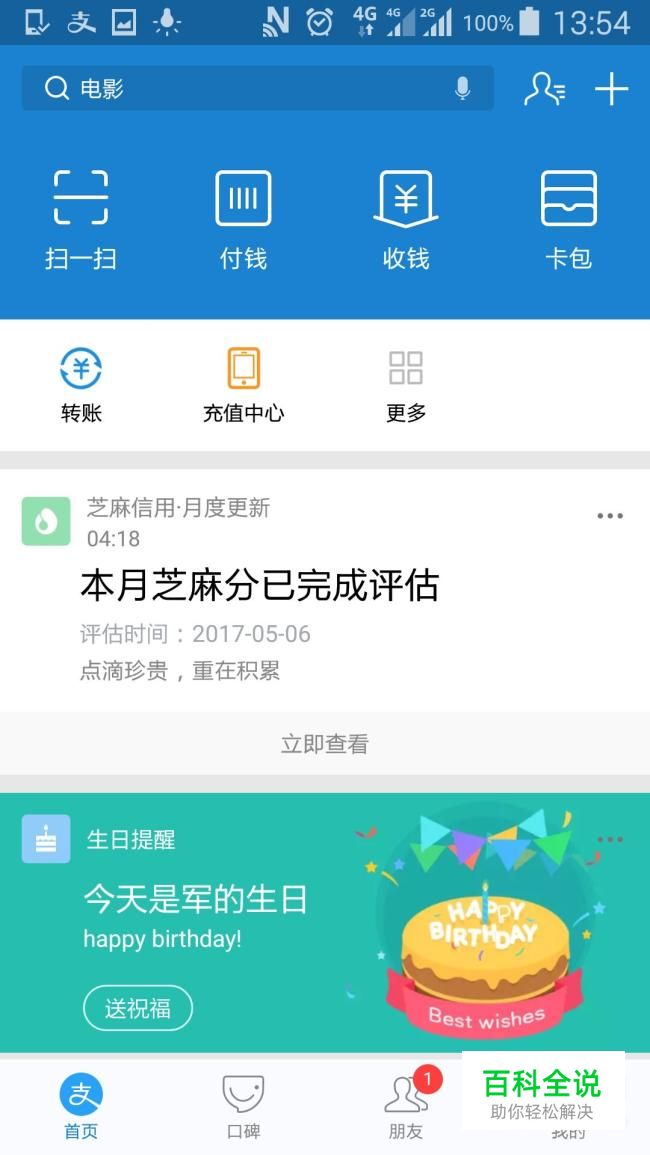This screenshot has width=650, height=1155.
Task: Open 付钱 payment code
Action: (x=243, y=220)
